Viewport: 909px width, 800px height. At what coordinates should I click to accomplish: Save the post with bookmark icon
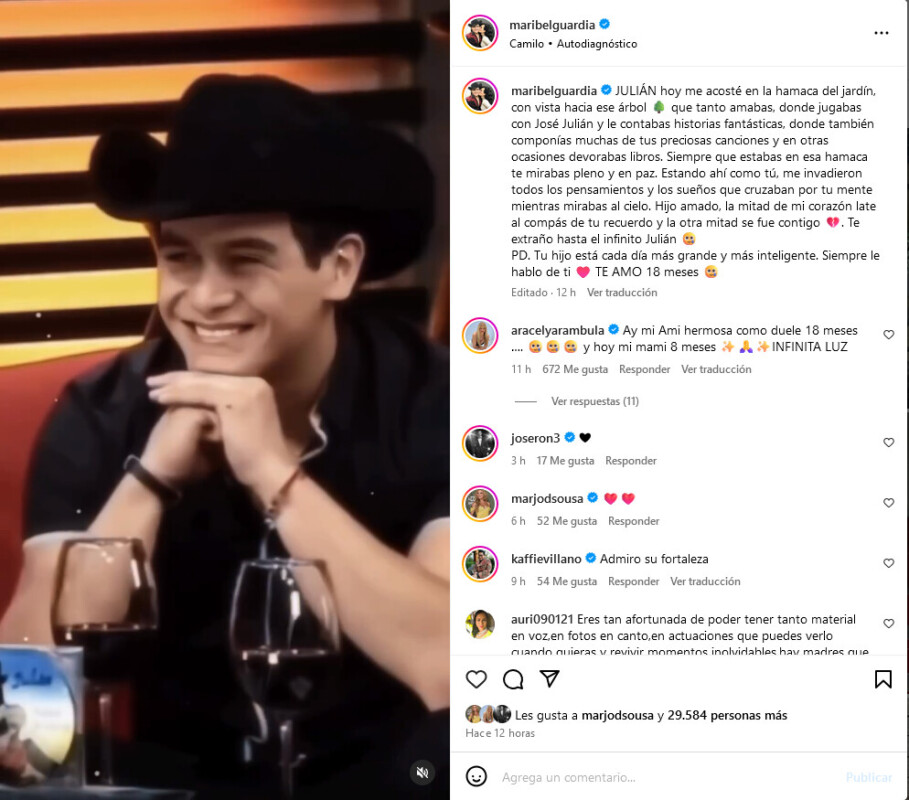(x=883, y=679)
